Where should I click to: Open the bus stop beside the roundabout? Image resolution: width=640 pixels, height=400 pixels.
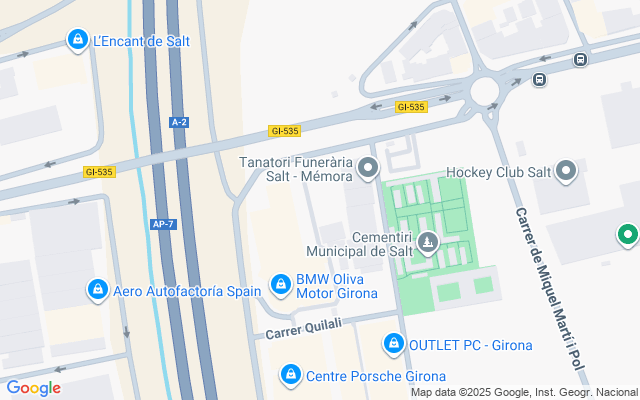pos(539,79)
